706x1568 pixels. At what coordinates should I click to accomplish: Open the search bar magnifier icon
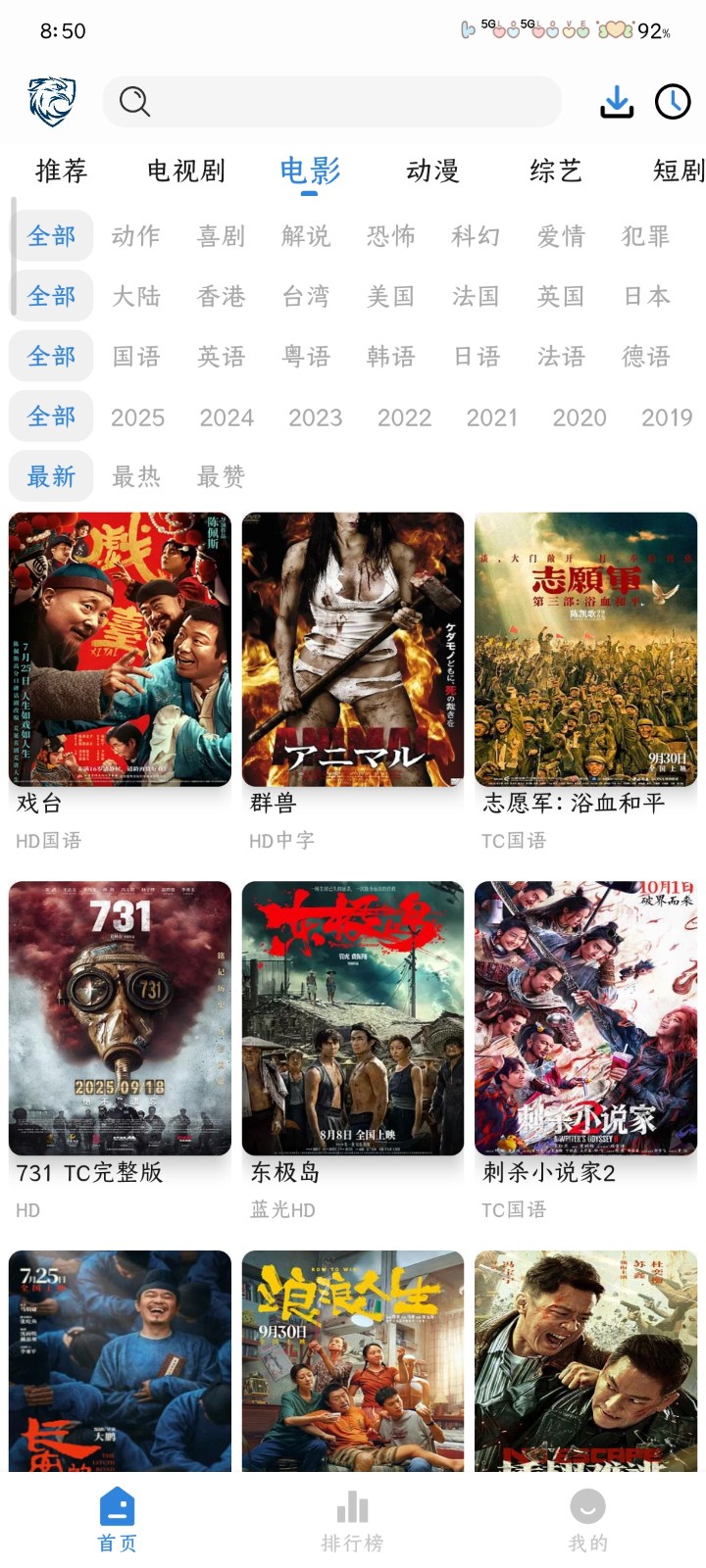pyautogui.click(x=132, y=102)
